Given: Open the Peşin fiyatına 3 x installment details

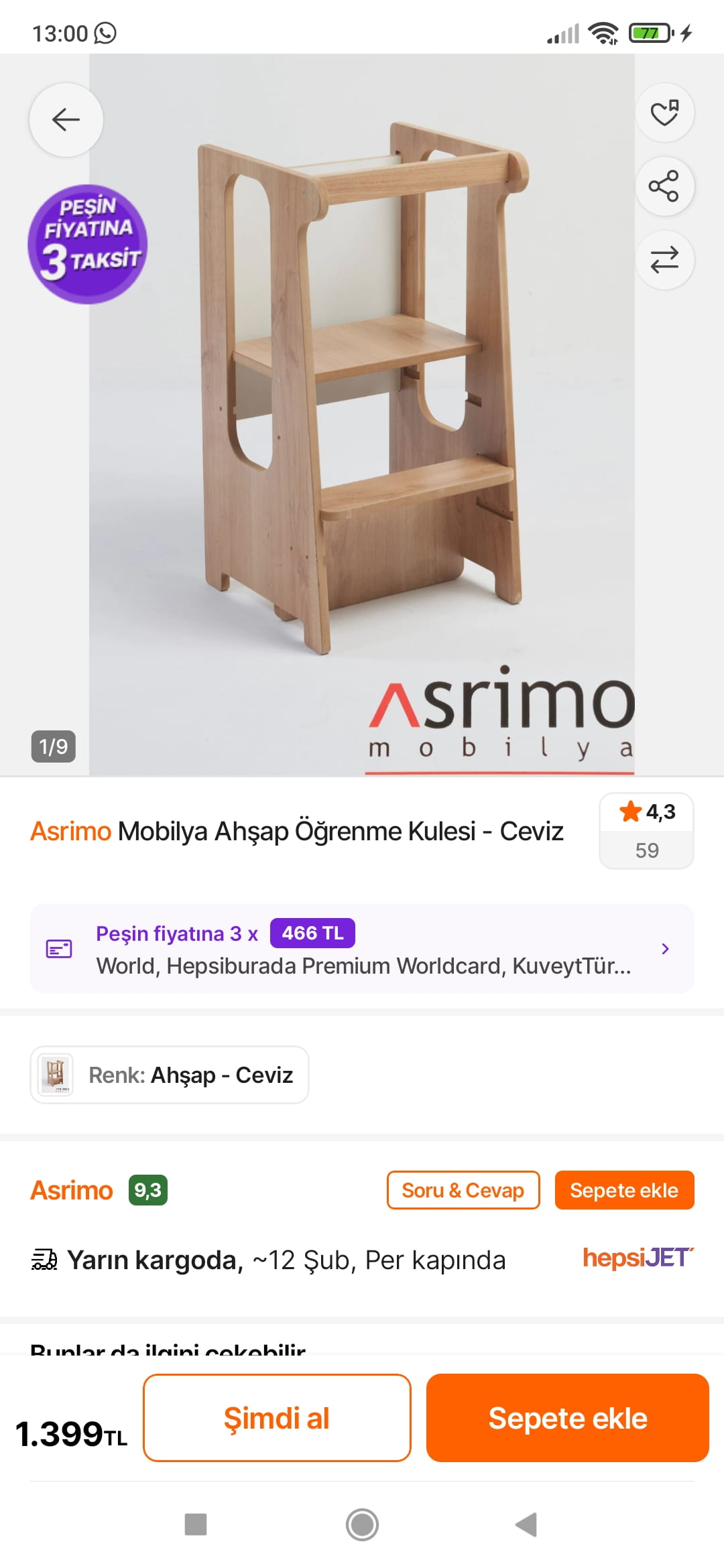Looking at the screenshot, I should coord(362,949).
